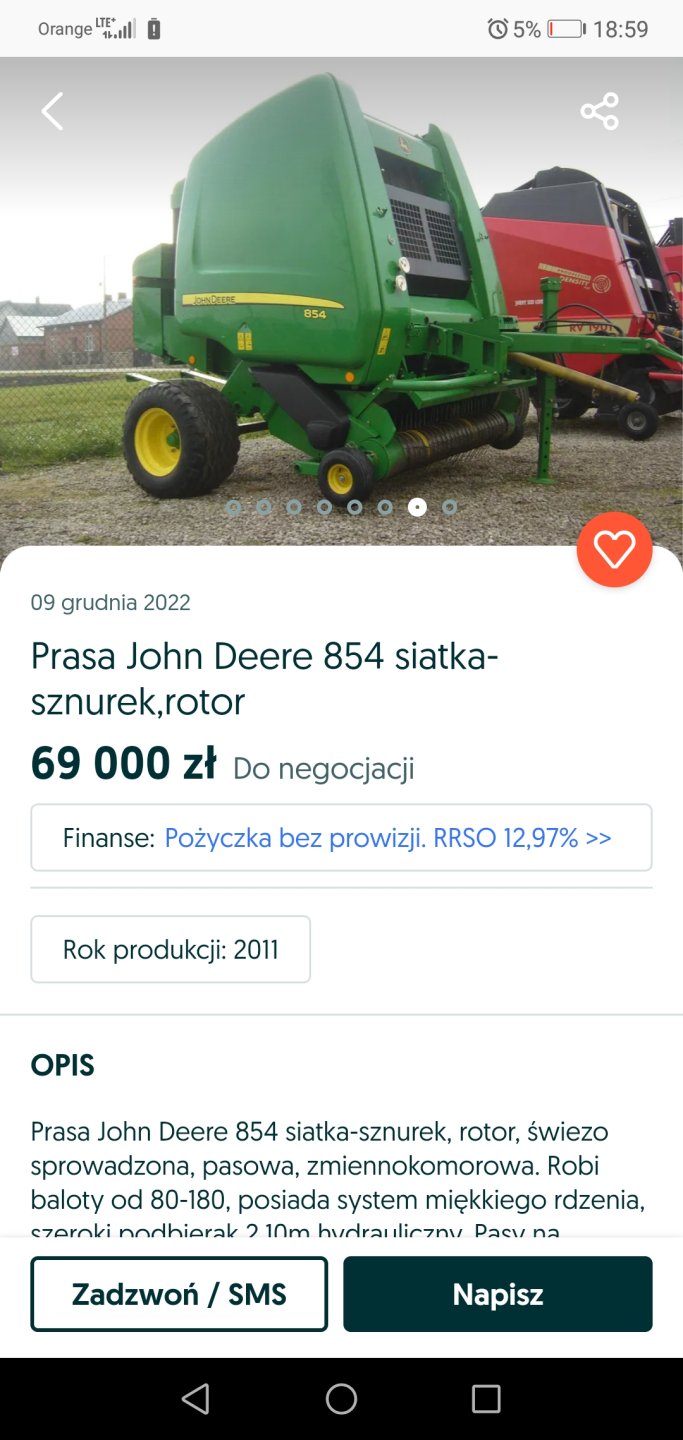Open the Pożyczka bez prowizji finance link
Viewport: 683px width, 1440px height.
point(387,838)
